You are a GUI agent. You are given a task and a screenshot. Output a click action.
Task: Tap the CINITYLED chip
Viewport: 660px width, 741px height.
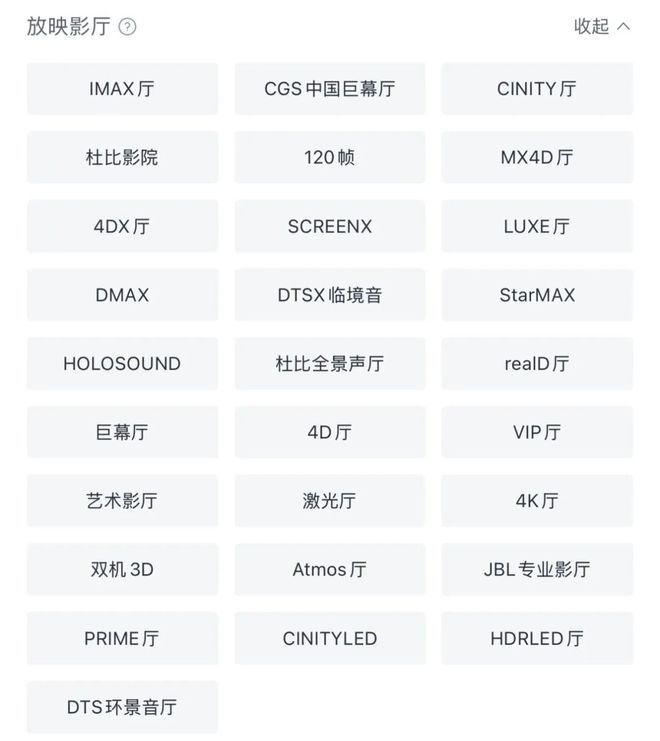click(330, 638)
